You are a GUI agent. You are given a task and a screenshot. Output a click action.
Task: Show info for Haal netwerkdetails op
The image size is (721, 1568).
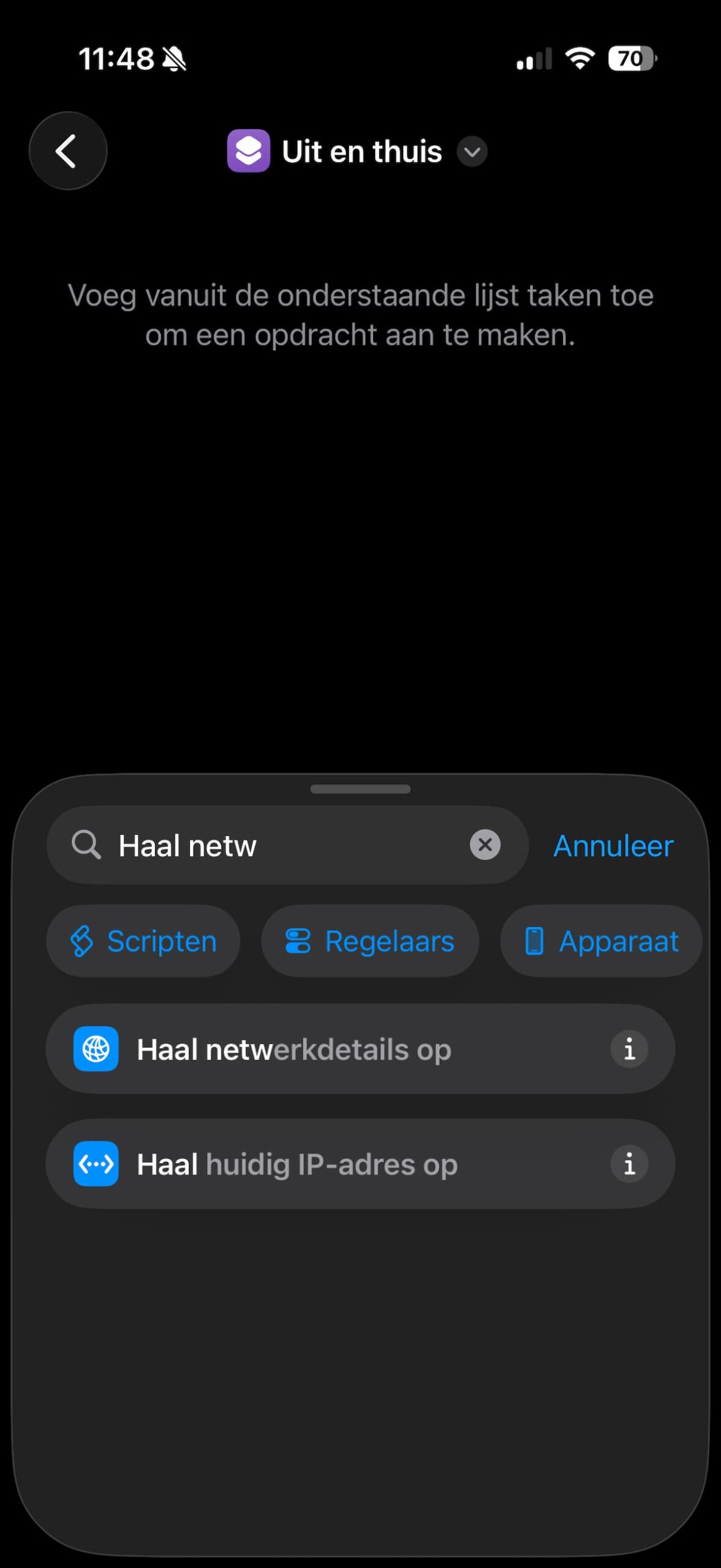(x=629, y=1049)
